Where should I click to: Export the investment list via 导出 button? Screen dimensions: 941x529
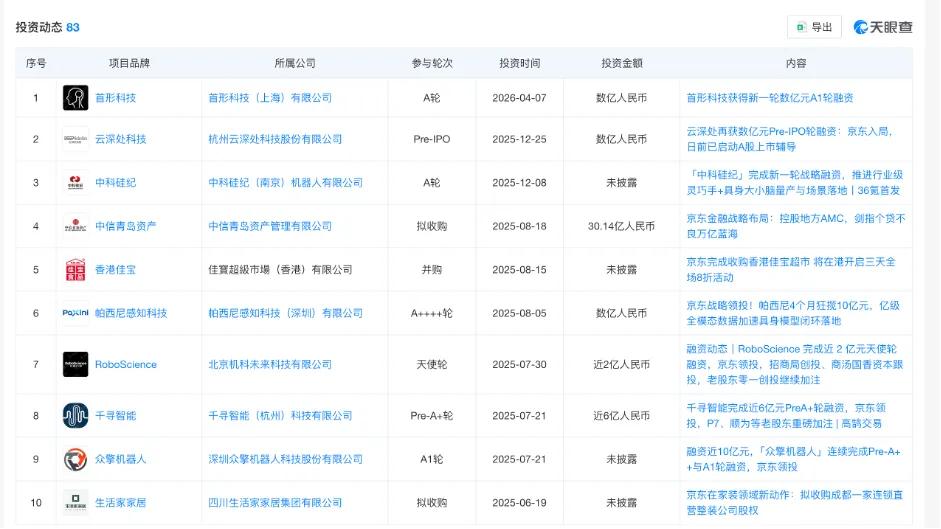pos(814,27)
